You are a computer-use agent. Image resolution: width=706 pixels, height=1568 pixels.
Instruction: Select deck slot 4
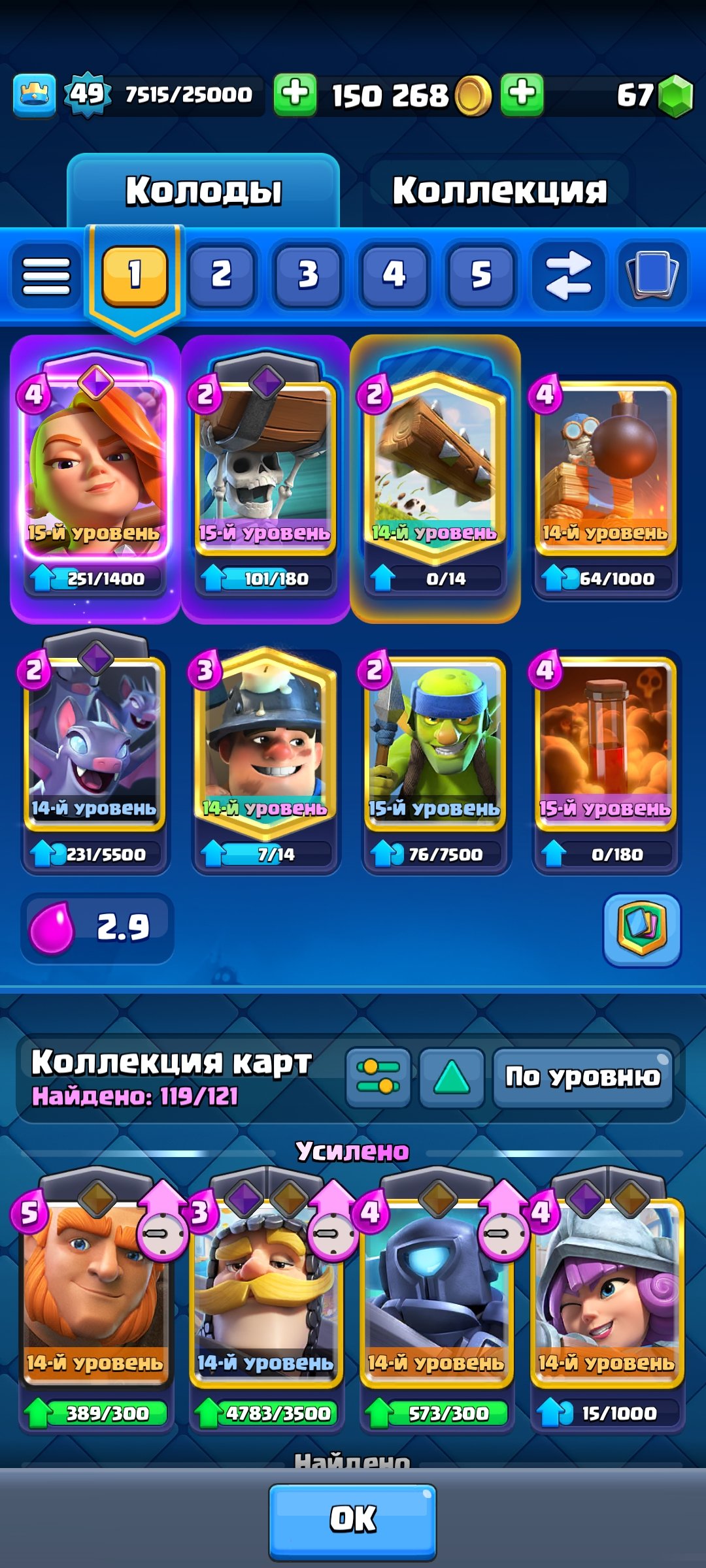tap(394, 274)
